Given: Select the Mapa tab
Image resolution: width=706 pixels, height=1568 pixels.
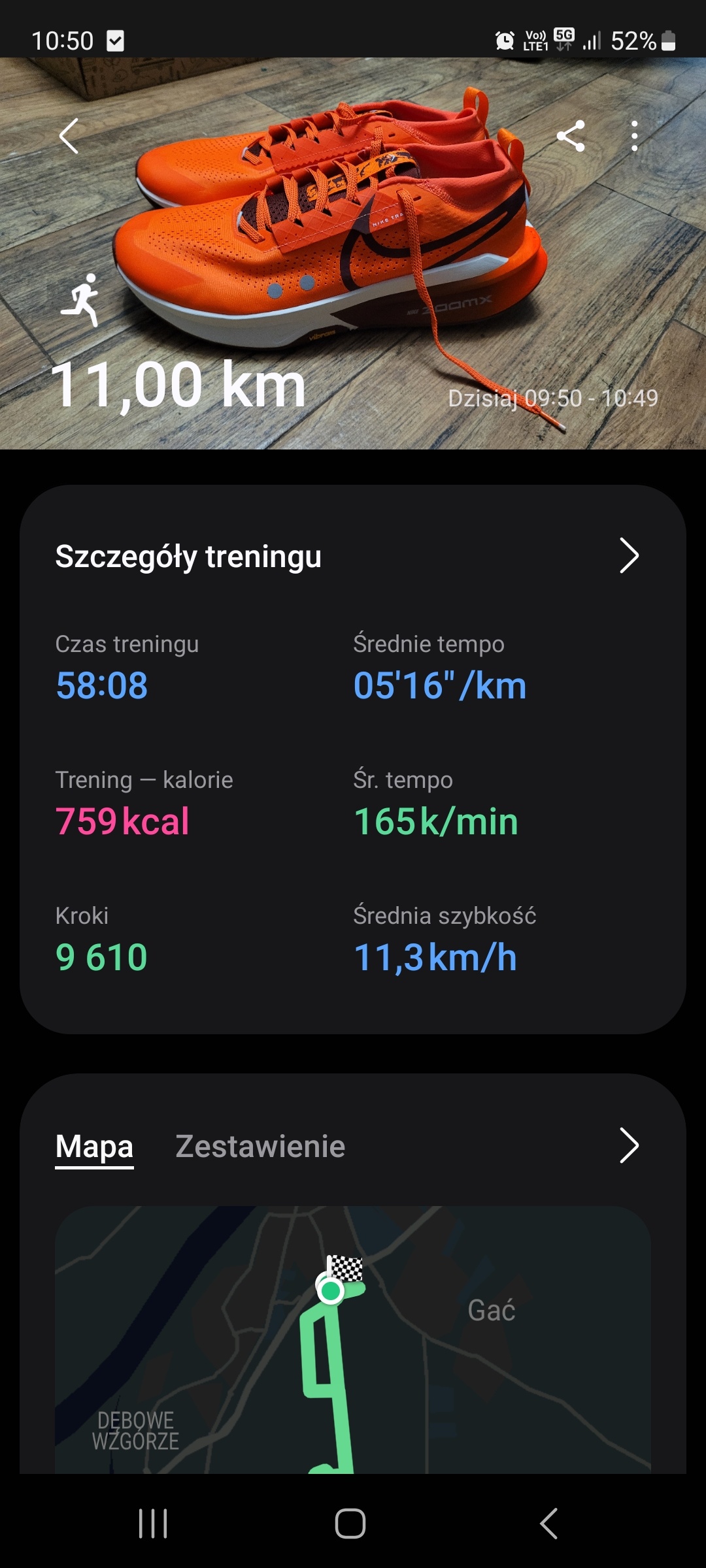Looking at the screenshot, I should point(94,1145).
